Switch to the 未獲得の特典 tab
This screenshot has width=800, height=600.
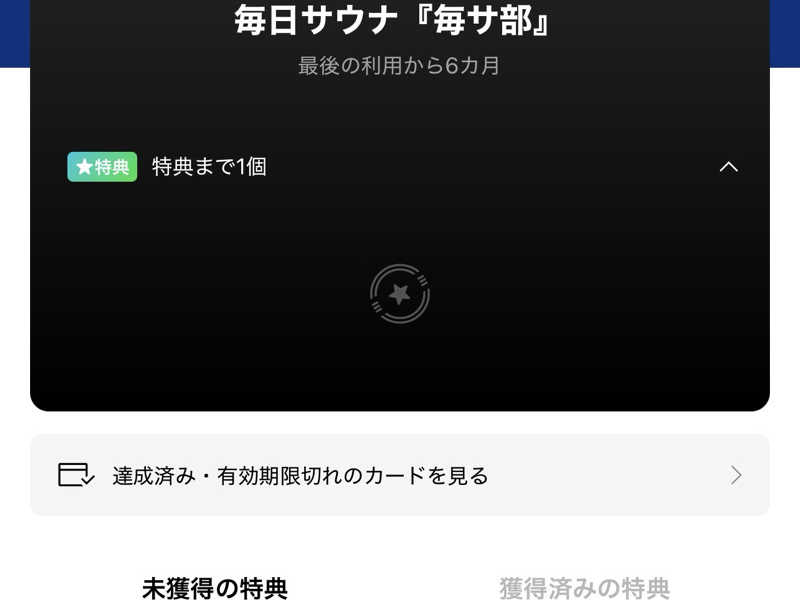[x=215, y=587]
